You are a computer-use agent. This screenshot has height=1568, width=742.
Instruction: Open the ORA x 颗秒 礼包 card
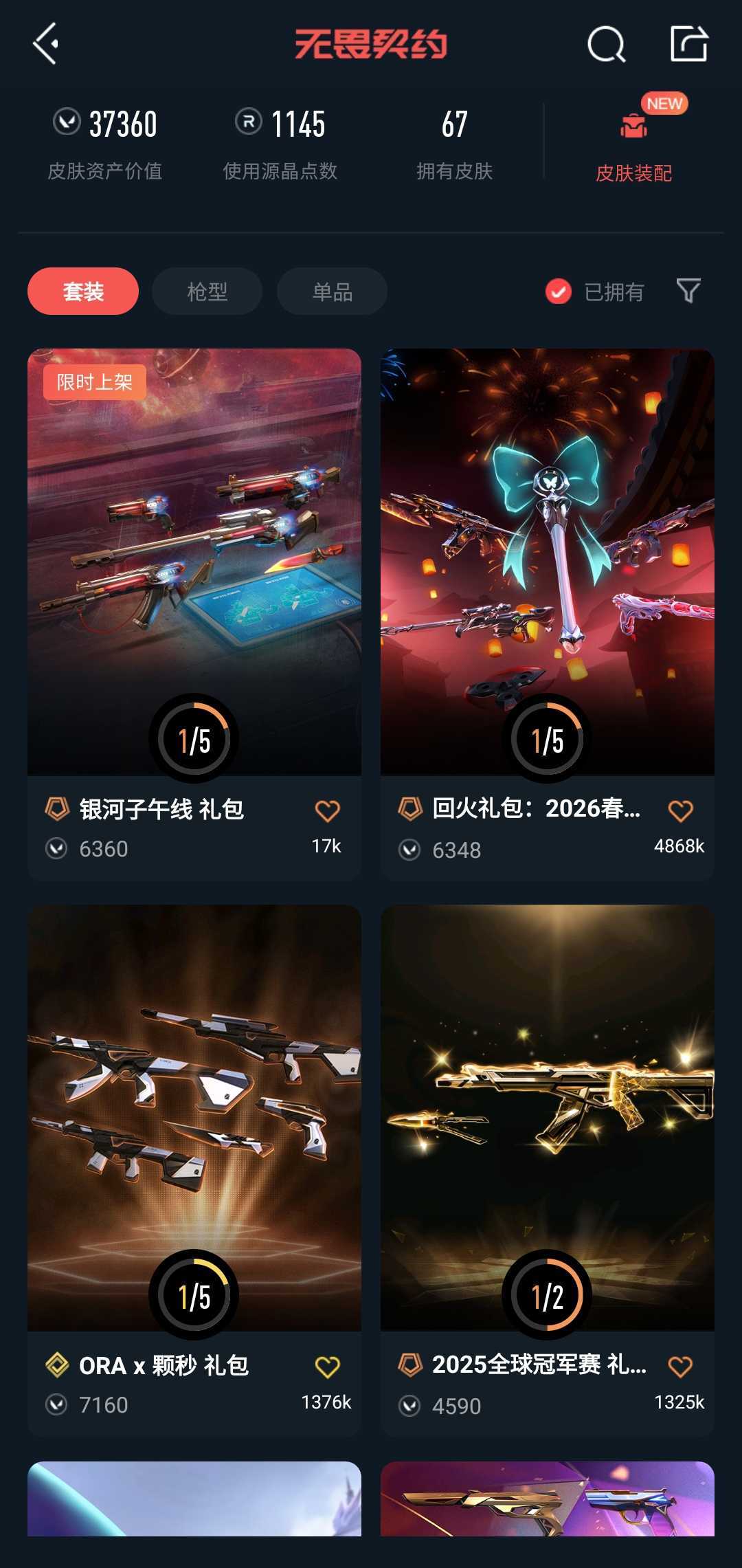(194, 1119)
